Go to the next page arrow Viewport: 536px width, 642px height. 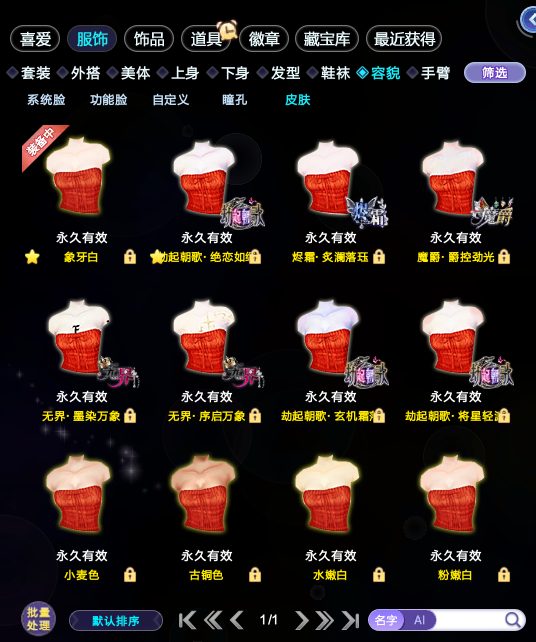[301, 620]
